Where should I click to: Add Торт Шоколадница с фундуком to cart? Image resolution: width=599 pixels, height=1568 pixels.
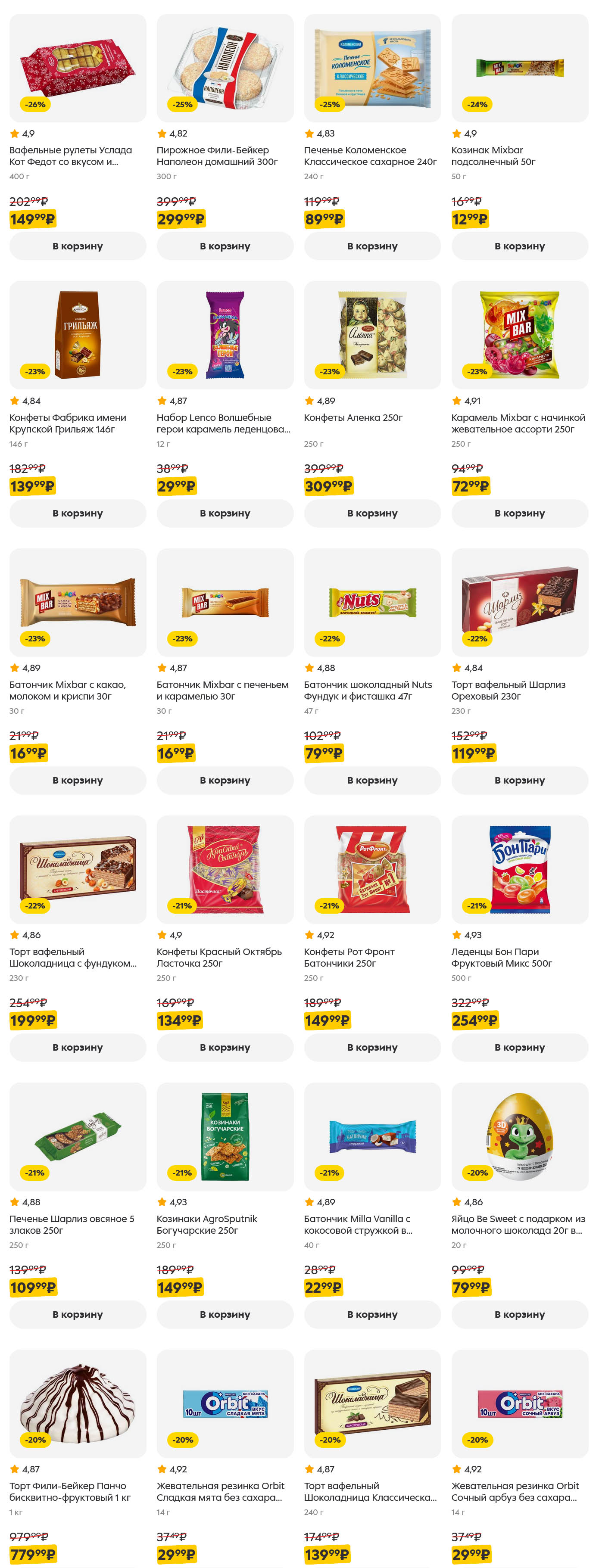[x=77, y=1048]
